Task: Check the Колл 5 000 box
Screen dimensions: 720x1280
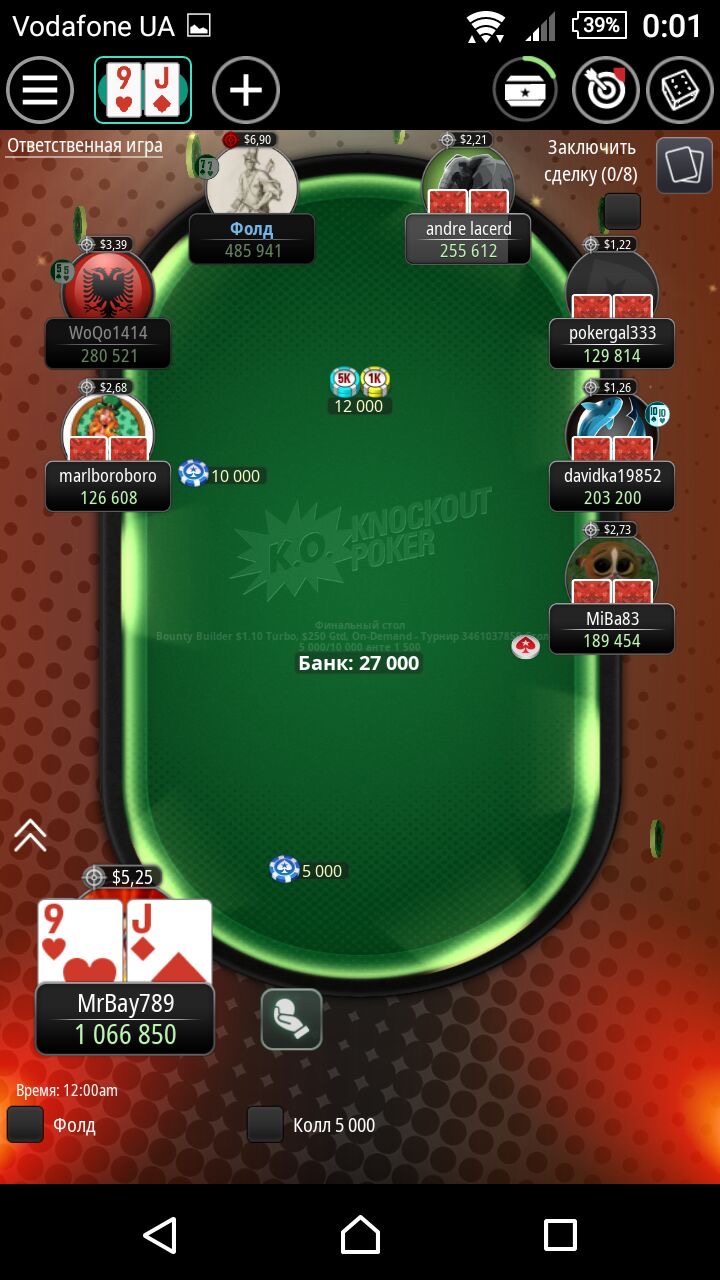Action: pyautogui.click(x=265, y=1125)
